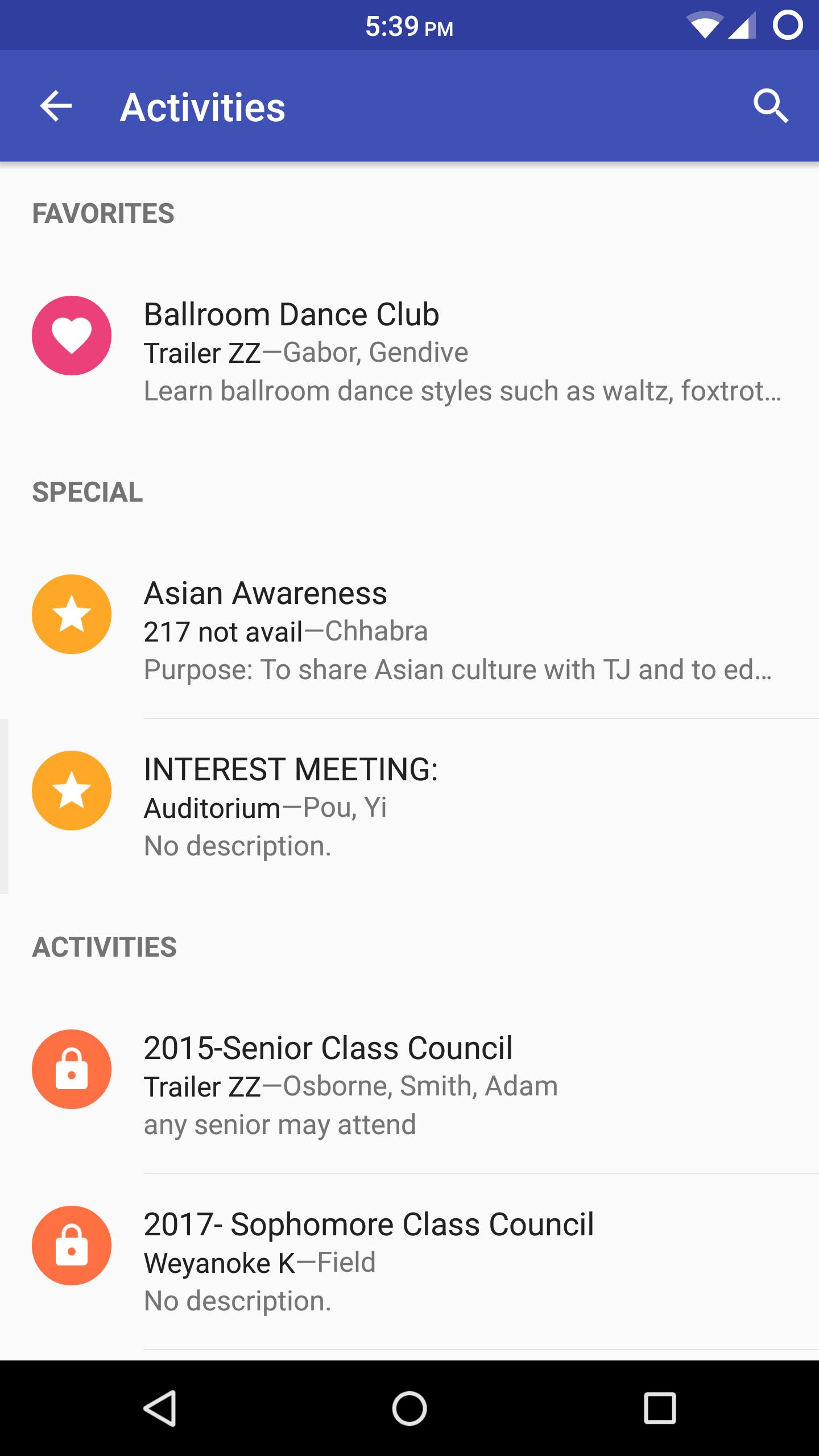Select the Asian Awareness activity
The width and height of the screenshot is (819, 1456).
pyautogui.click(x=409, y=630)
